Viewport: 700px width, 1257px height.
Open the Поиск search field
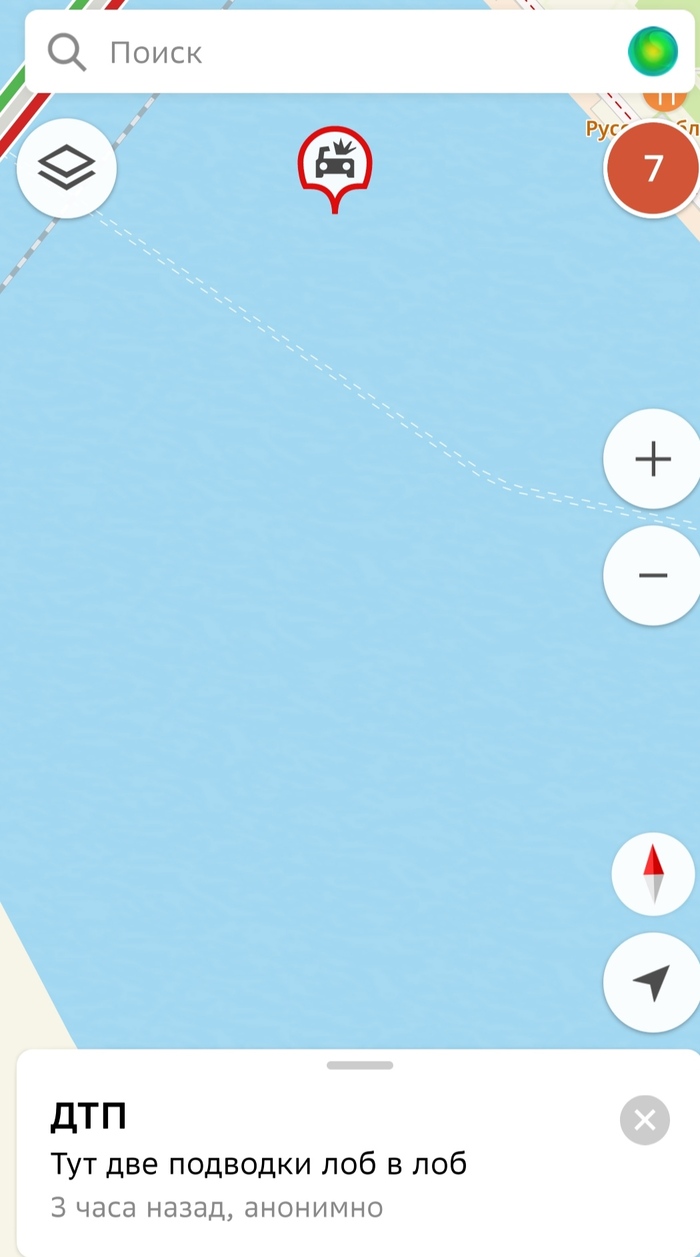pos(330,52)
